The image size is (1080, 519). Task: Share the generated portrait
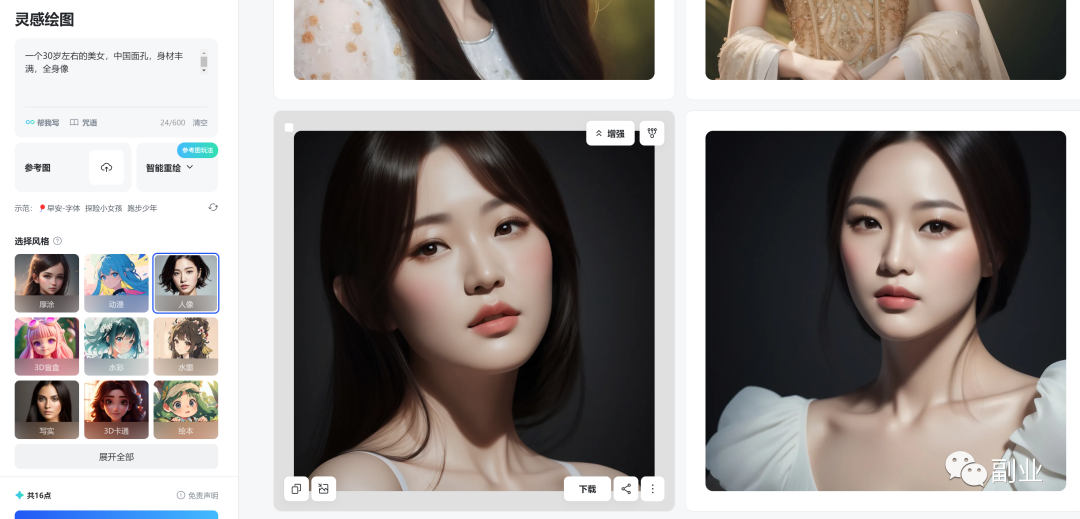point(626,489)
